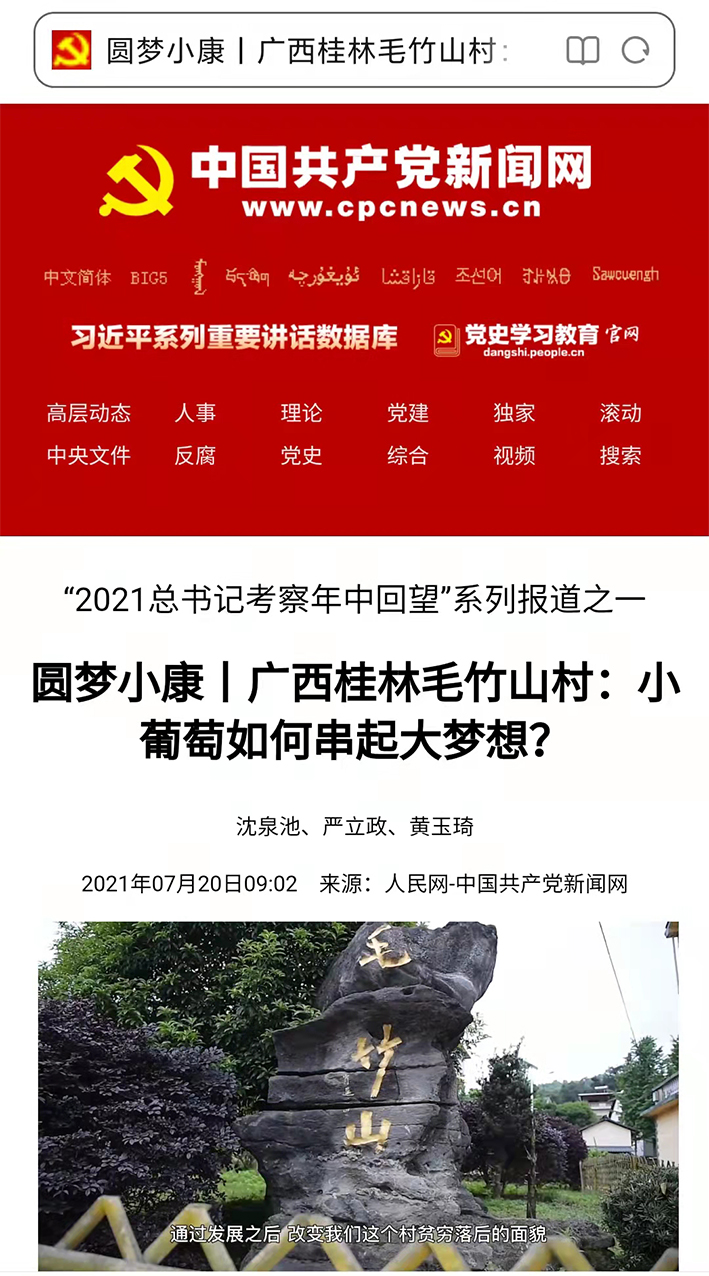Go to 高层动态 section
The height and width of the screenshot is (1276, 709).
(x=88, y=413)
